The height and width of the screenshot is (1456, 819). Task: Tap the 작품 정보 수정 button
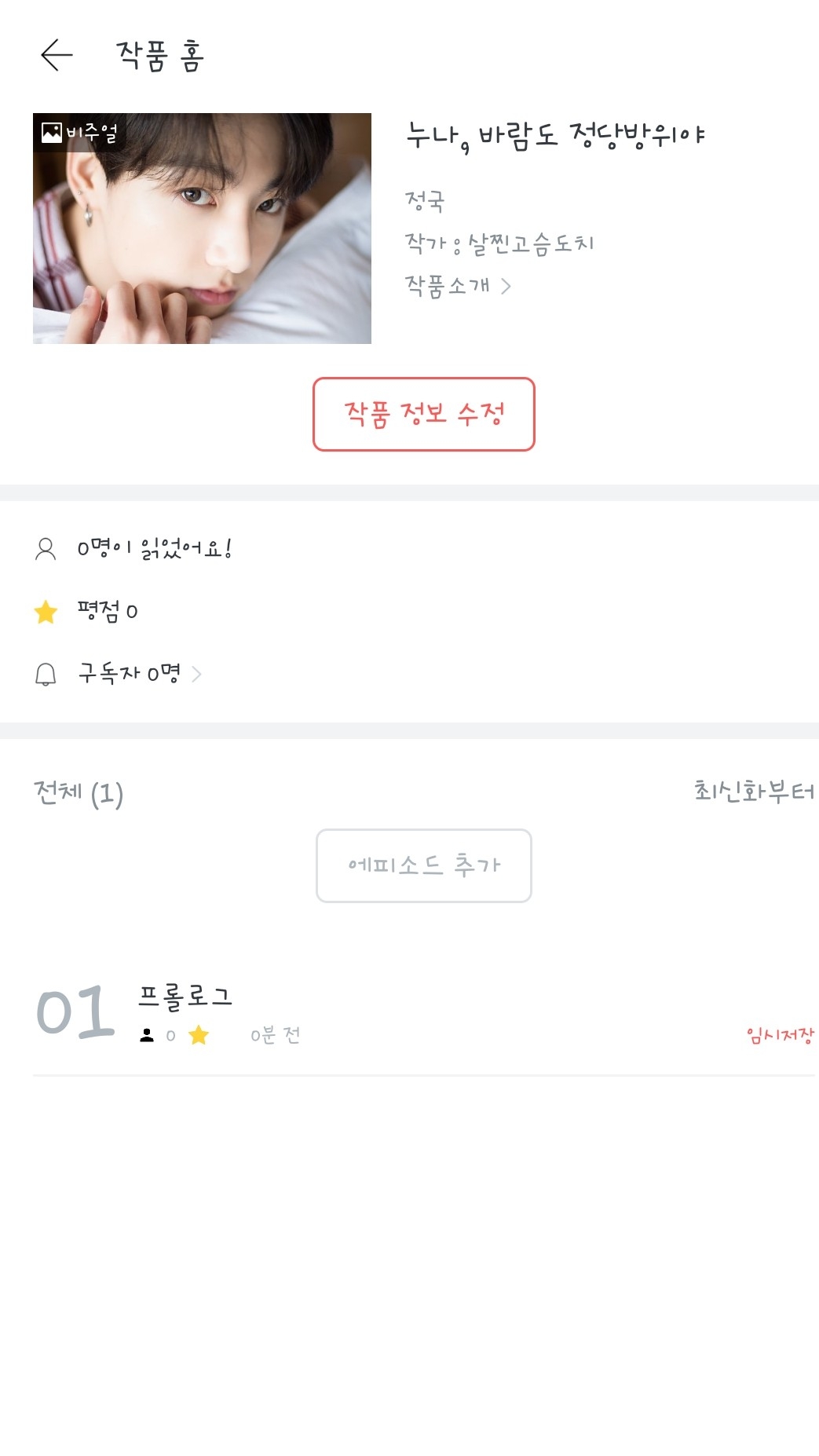pyautogui.click(x=423, y=414)
